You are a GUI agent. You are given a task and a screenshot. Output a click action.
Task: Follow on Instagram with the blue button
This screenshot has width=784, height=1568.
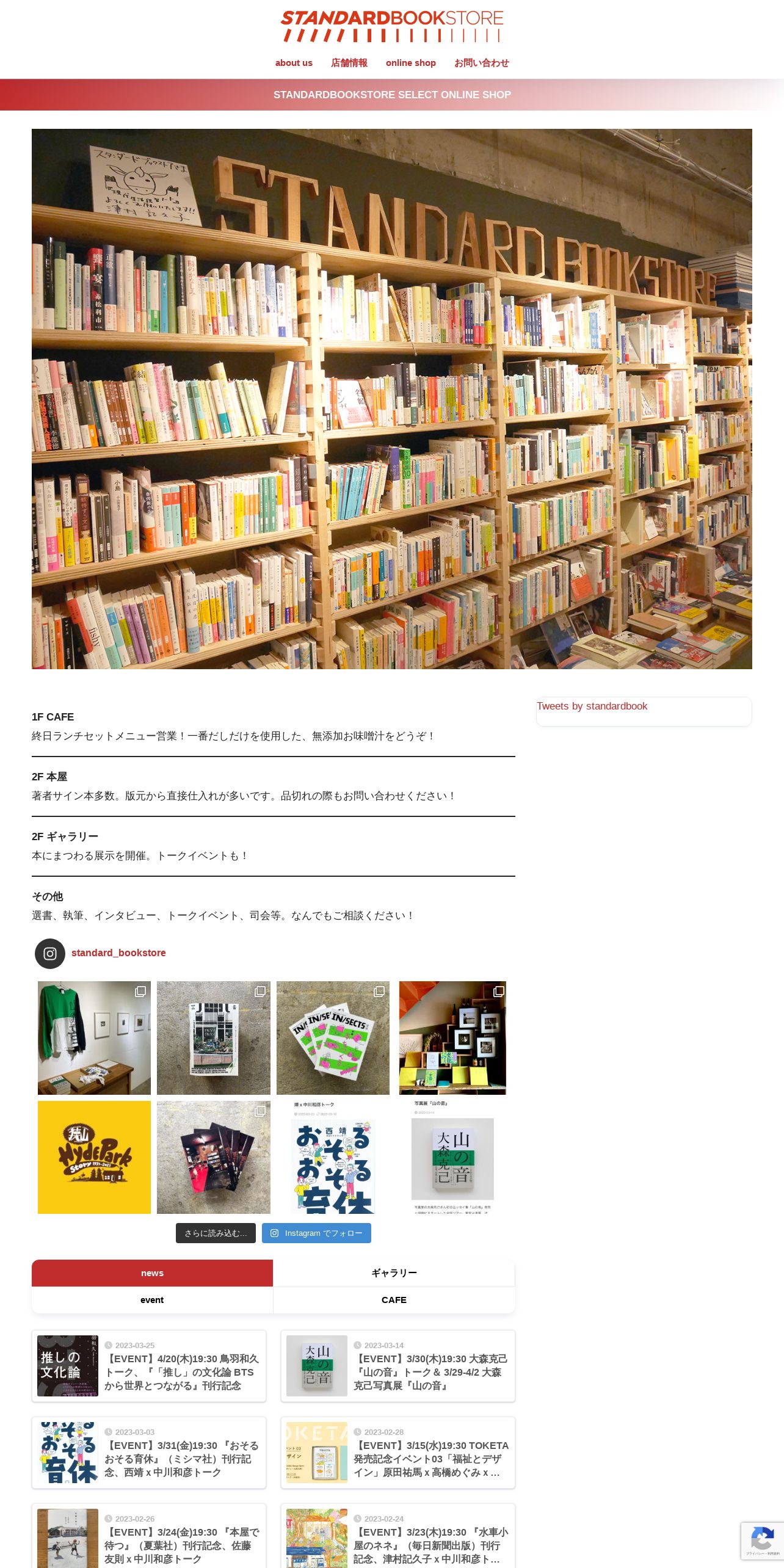click(x=316, y=1233)
